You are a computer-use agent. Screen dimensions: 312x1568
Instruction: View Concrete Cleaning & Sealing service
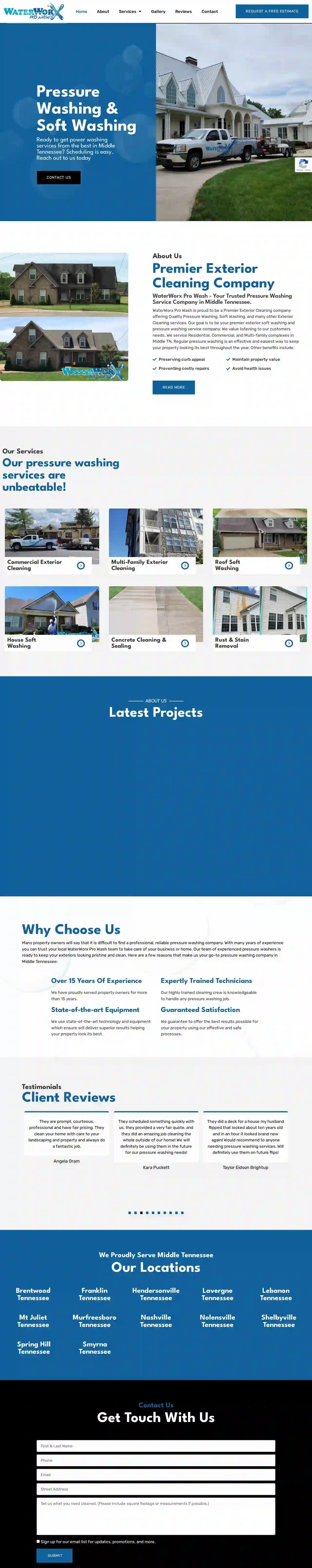click(x=185, y=643)
